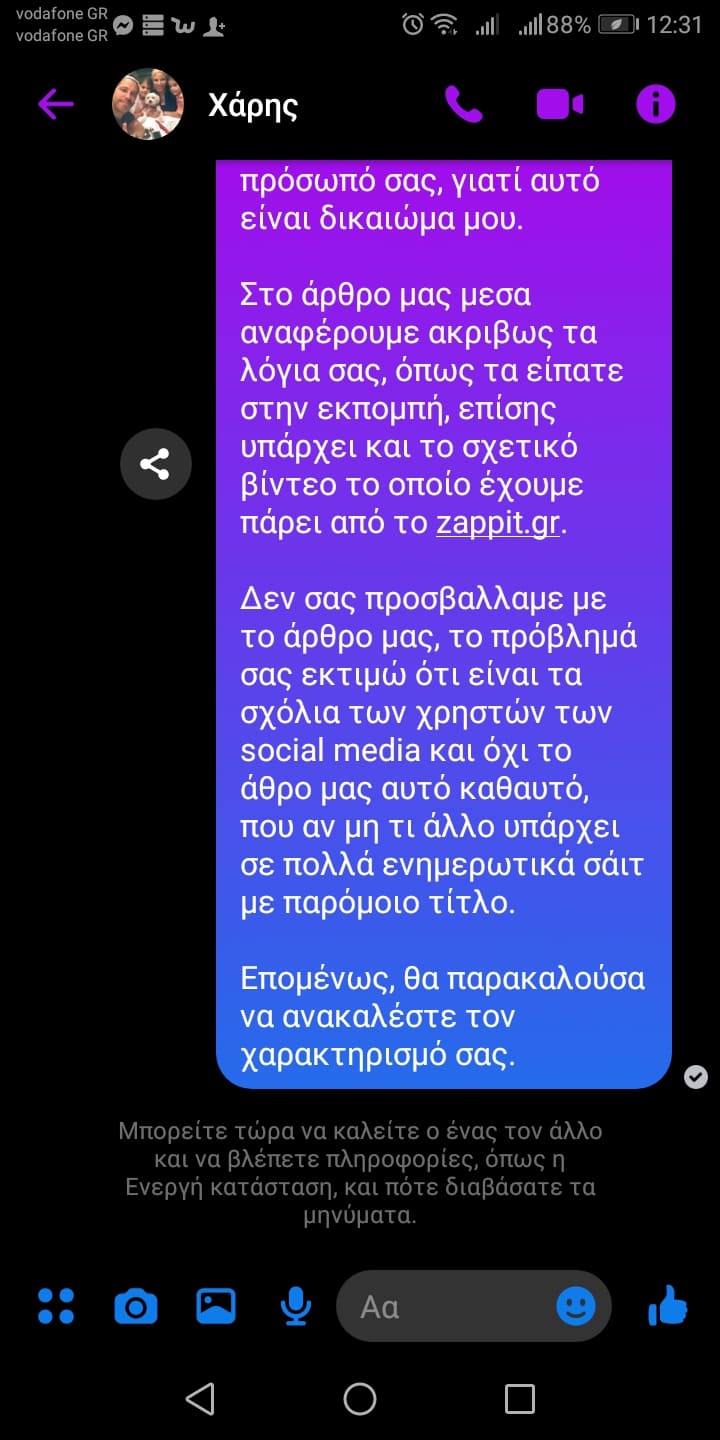Open conversation info

pos(656,104)
